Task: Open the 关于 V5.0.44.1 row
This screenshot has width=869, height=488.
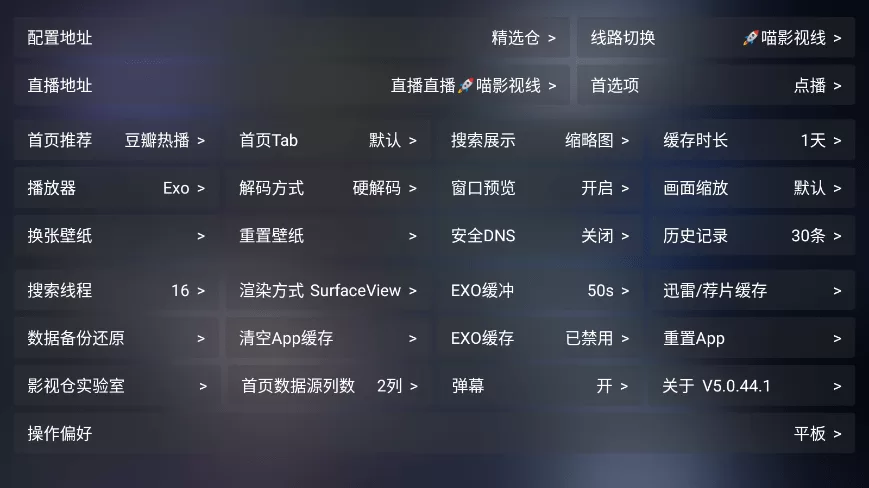Action: pyautogui.click(x=752, y=386)
